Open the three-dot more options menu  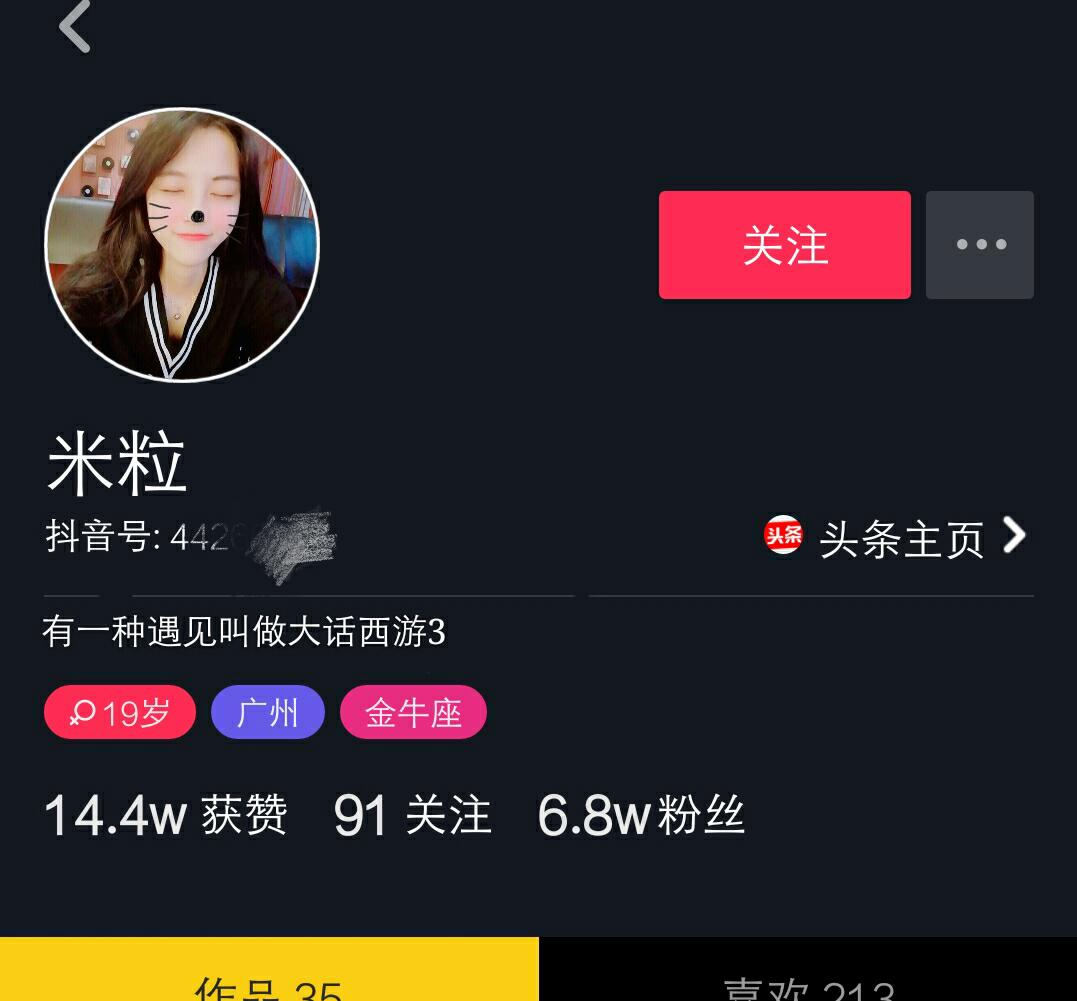980,245
